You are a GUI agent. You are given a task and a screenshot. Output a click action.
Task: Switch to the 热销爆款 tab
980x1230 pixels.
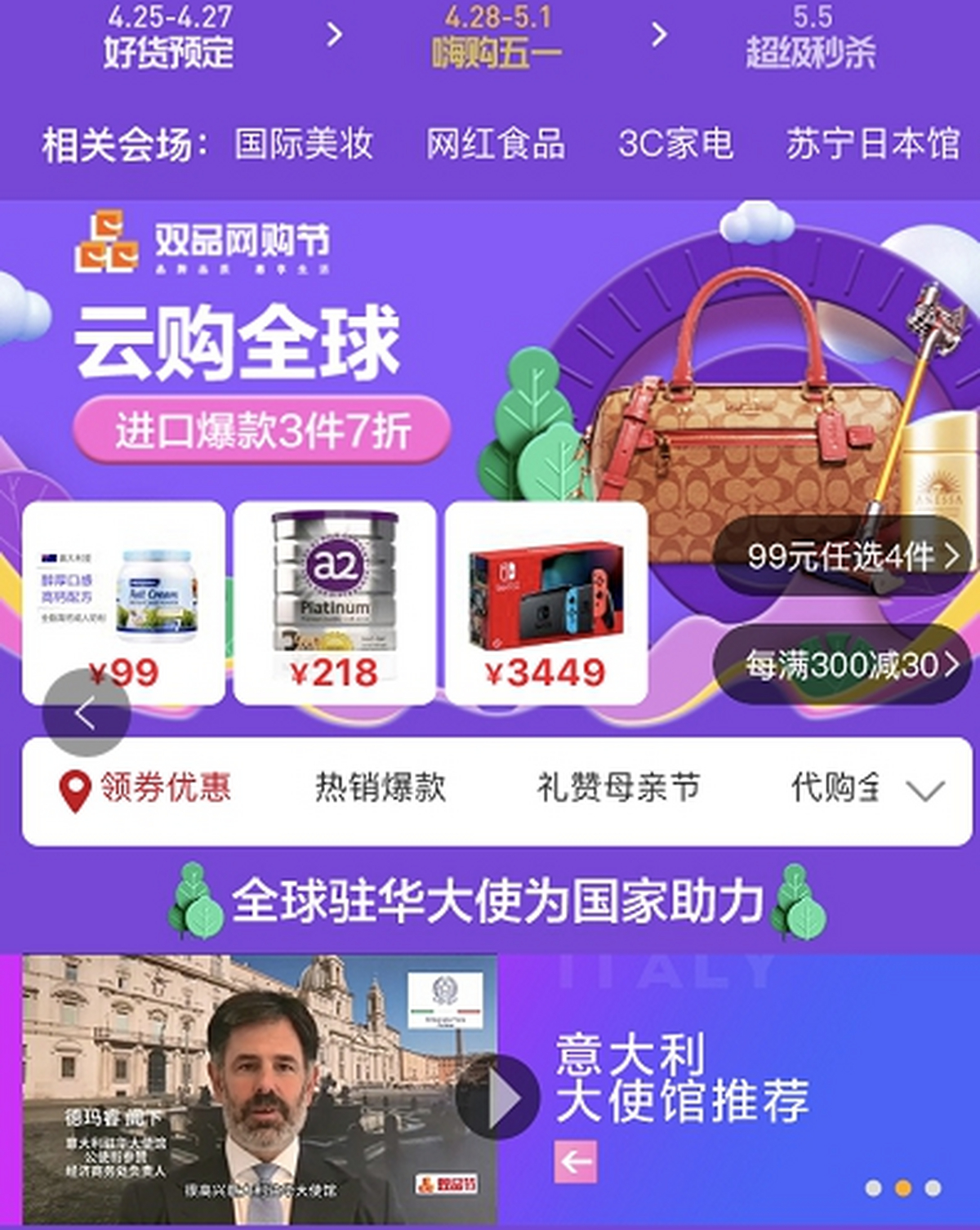381,789
